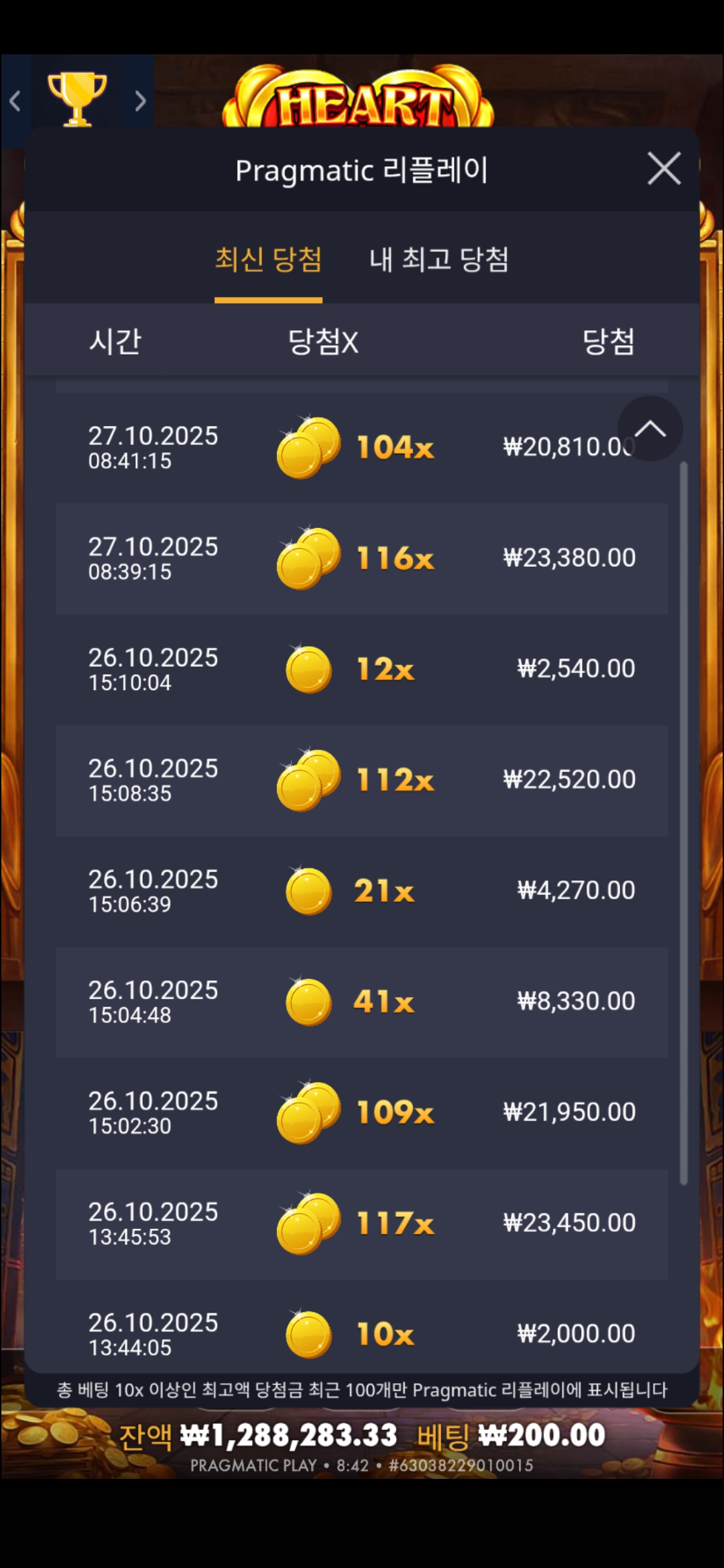This screenshot has width=724, height=1568.
Task: Open replay for the 109x win
Action: pyautogui.click(x=361, y=1112)
